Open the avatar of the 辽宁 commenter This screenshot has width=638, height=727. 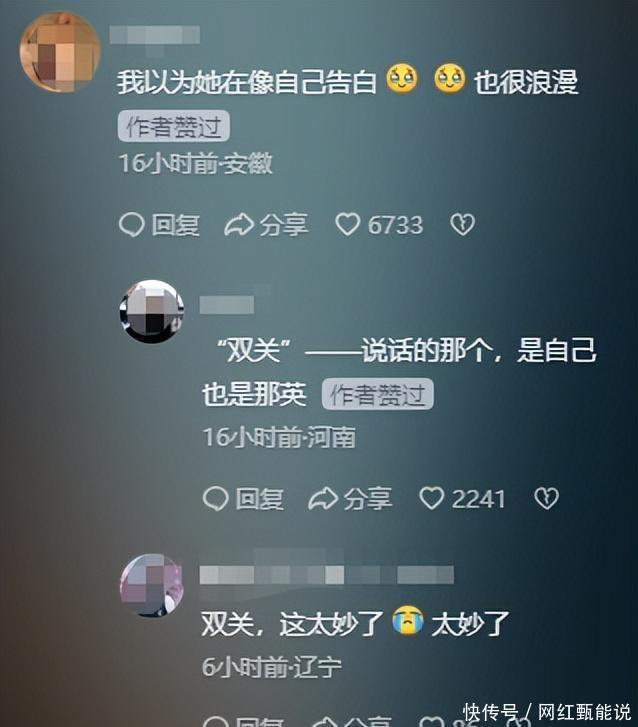[152, 585]
